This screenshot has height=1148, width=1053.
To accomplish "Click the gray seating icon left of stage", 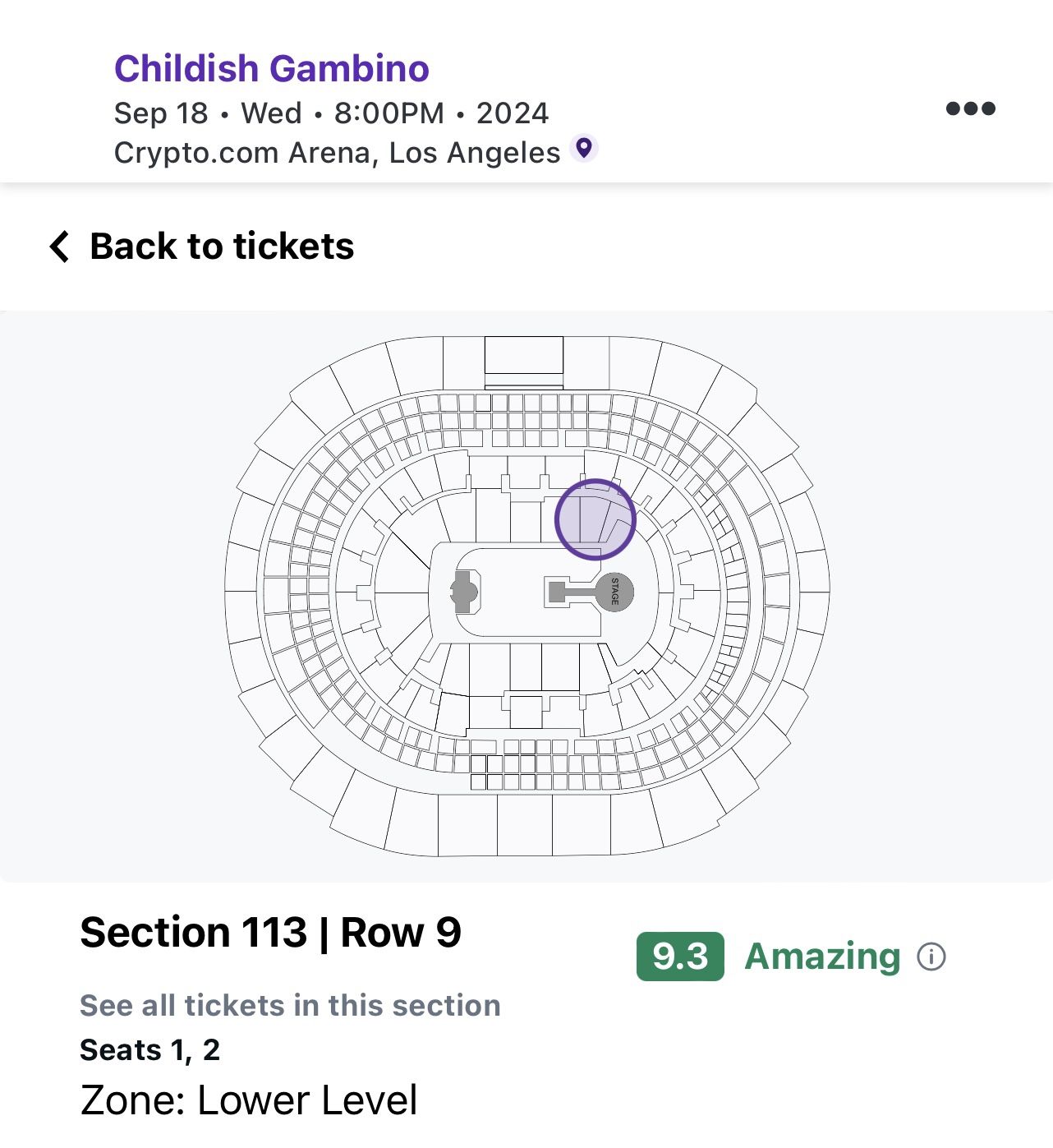I will pyautogui.click(x=466, y=590).
